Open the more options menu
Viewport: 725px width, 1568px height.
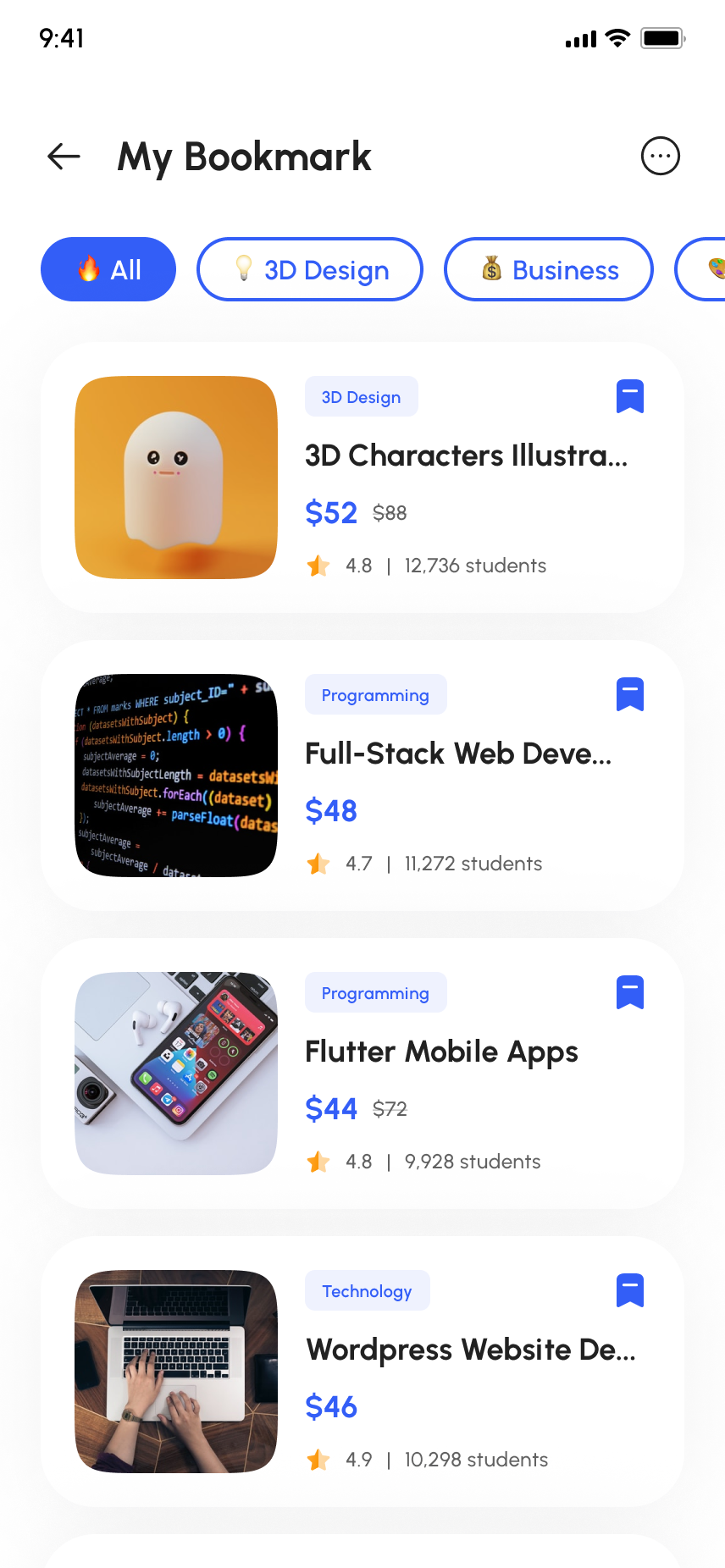pos(660,157)
